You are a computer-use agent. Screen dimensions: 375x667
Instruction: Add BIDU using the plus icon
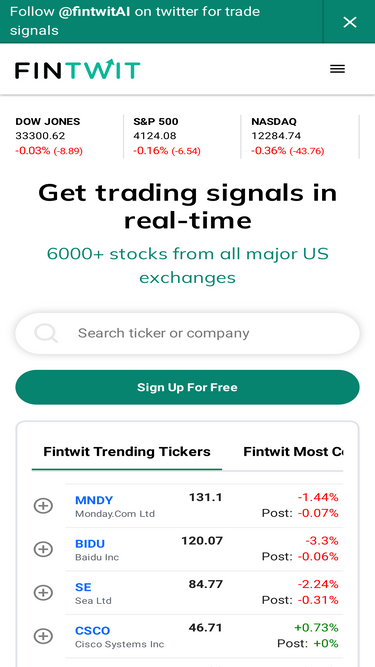tap(43, 549)
